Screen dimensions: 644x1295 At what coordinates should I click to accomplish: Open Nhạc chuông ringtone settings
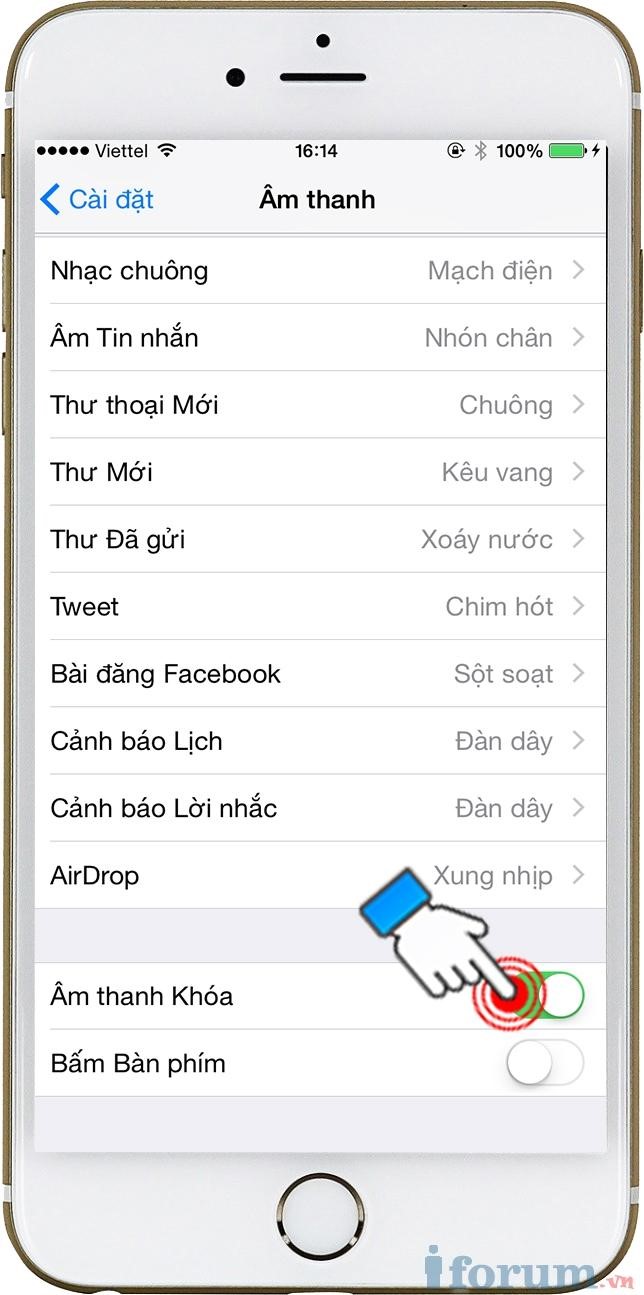tap(320, 271)
